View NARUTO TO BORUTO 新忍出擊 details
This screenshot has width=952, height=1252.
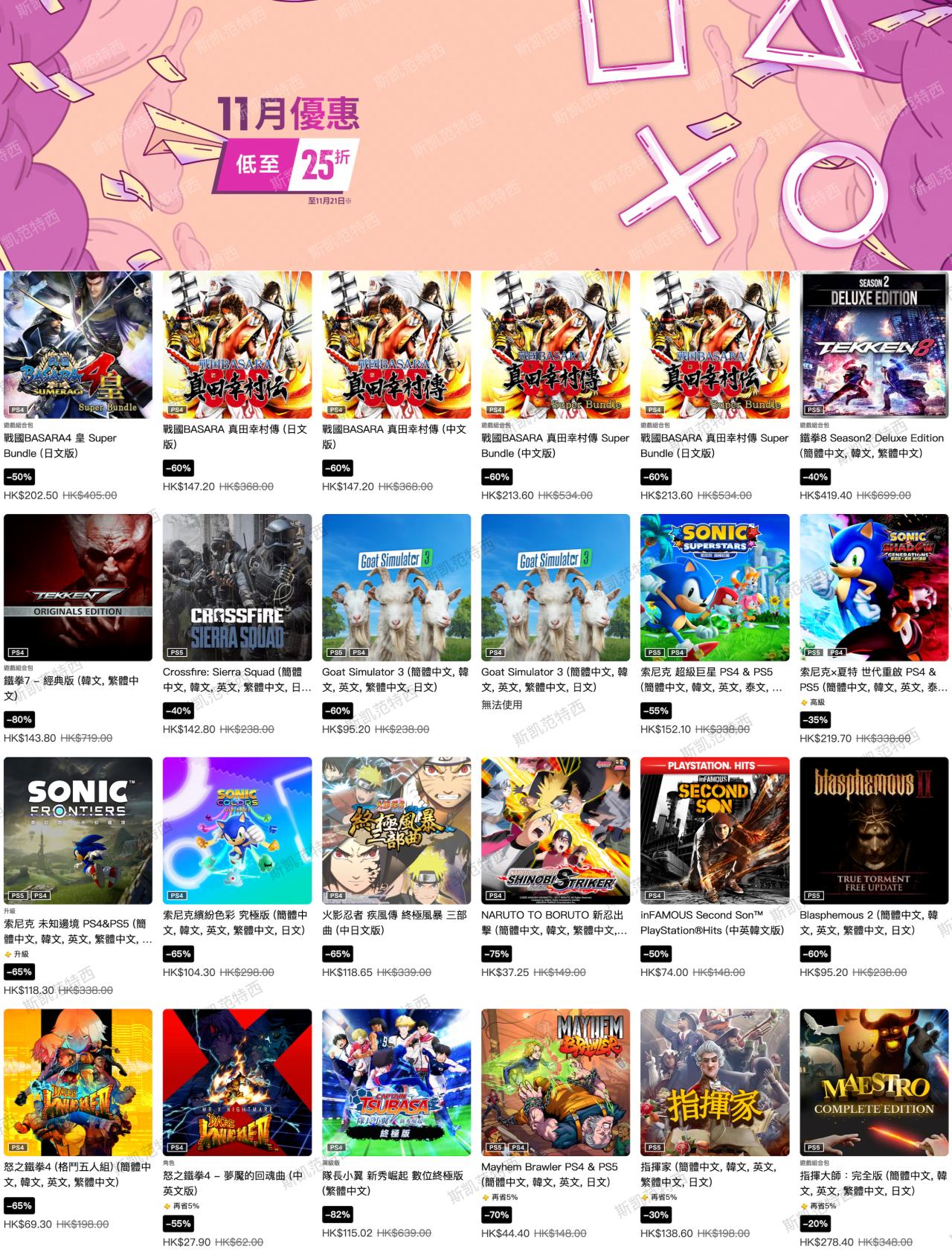pyautogui.click(x=555, y=830)
